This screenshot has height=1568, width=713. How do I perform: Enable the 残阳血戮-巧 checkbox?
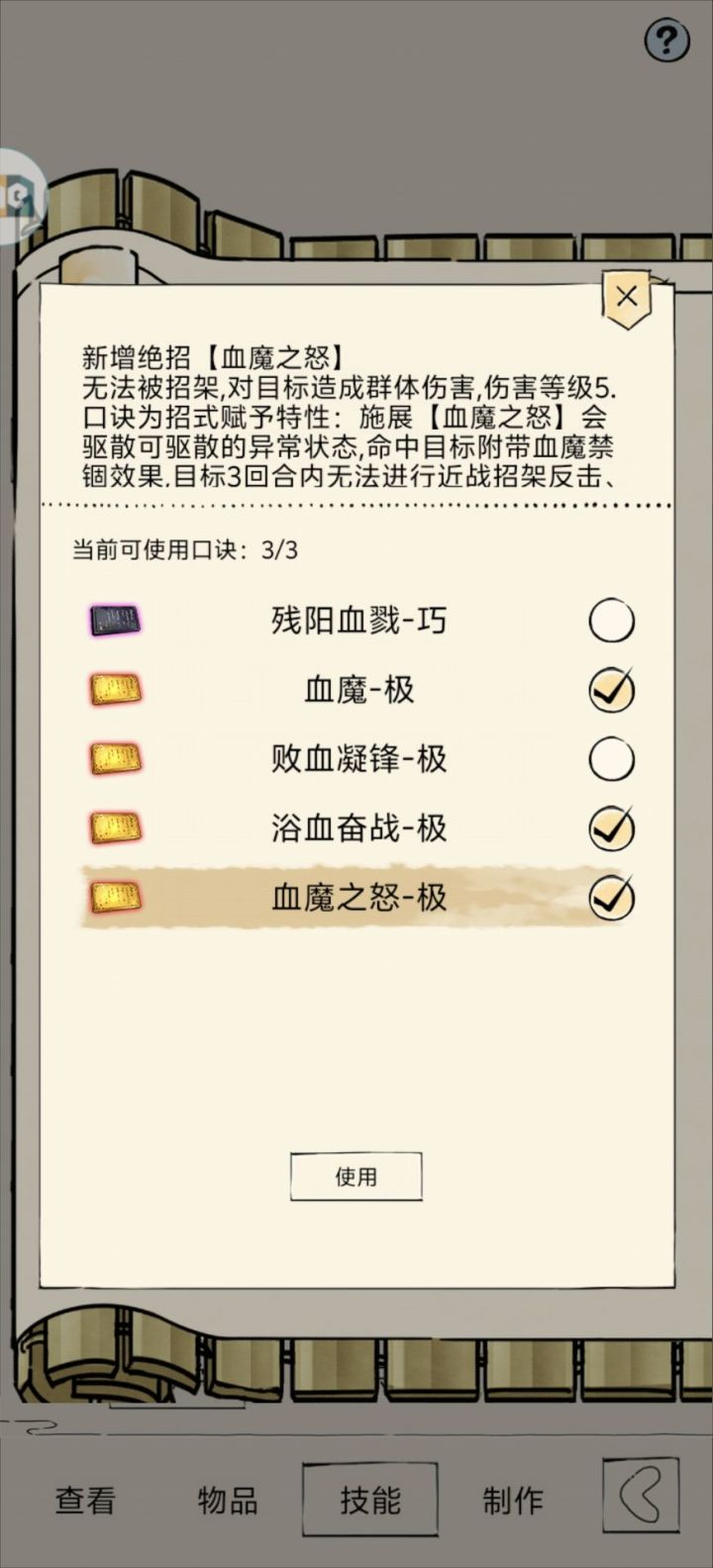610,619
